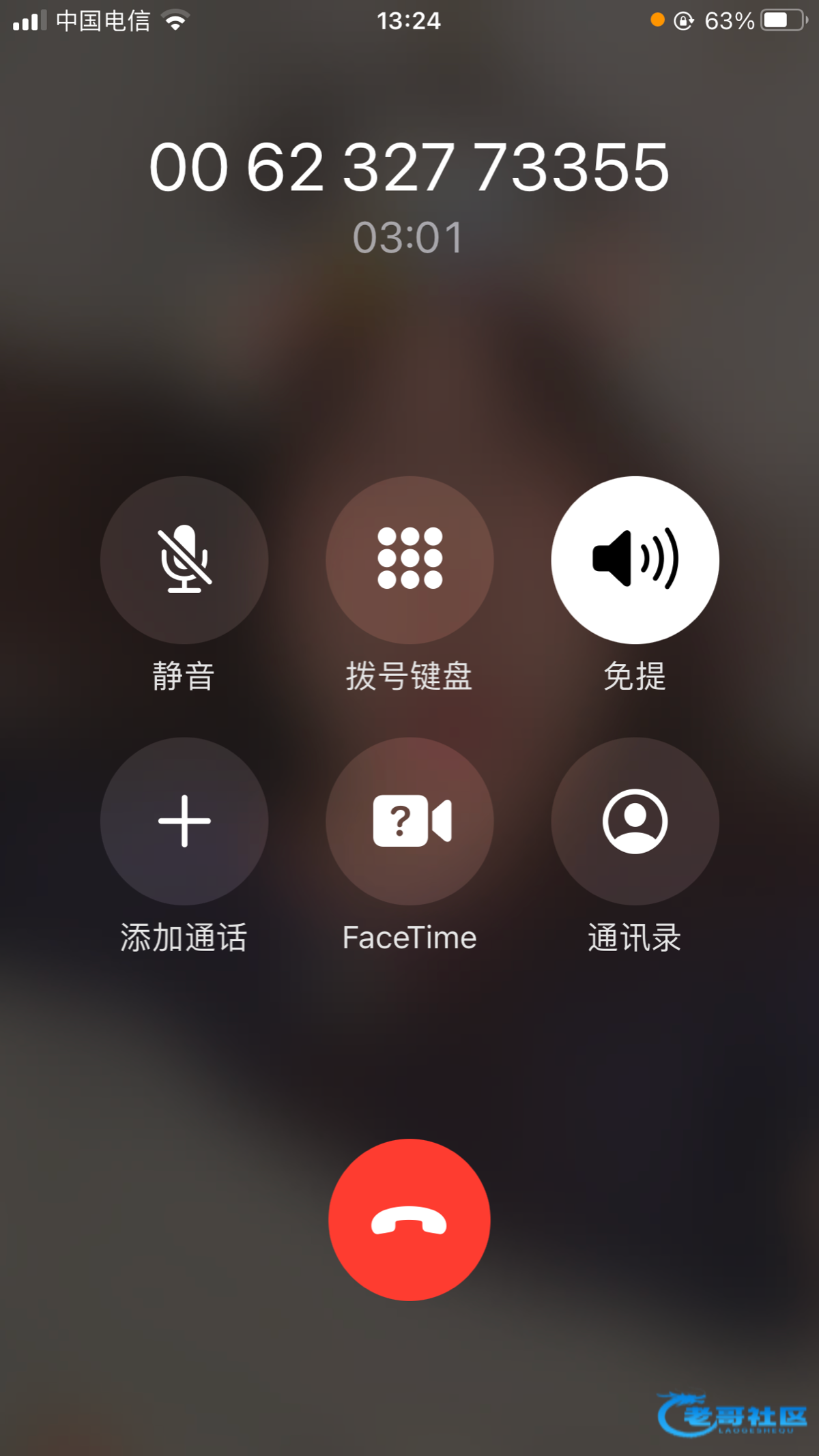The image size is (819, 1456).
Task: Open the dial keypad
Action: [x=409, y=559]
